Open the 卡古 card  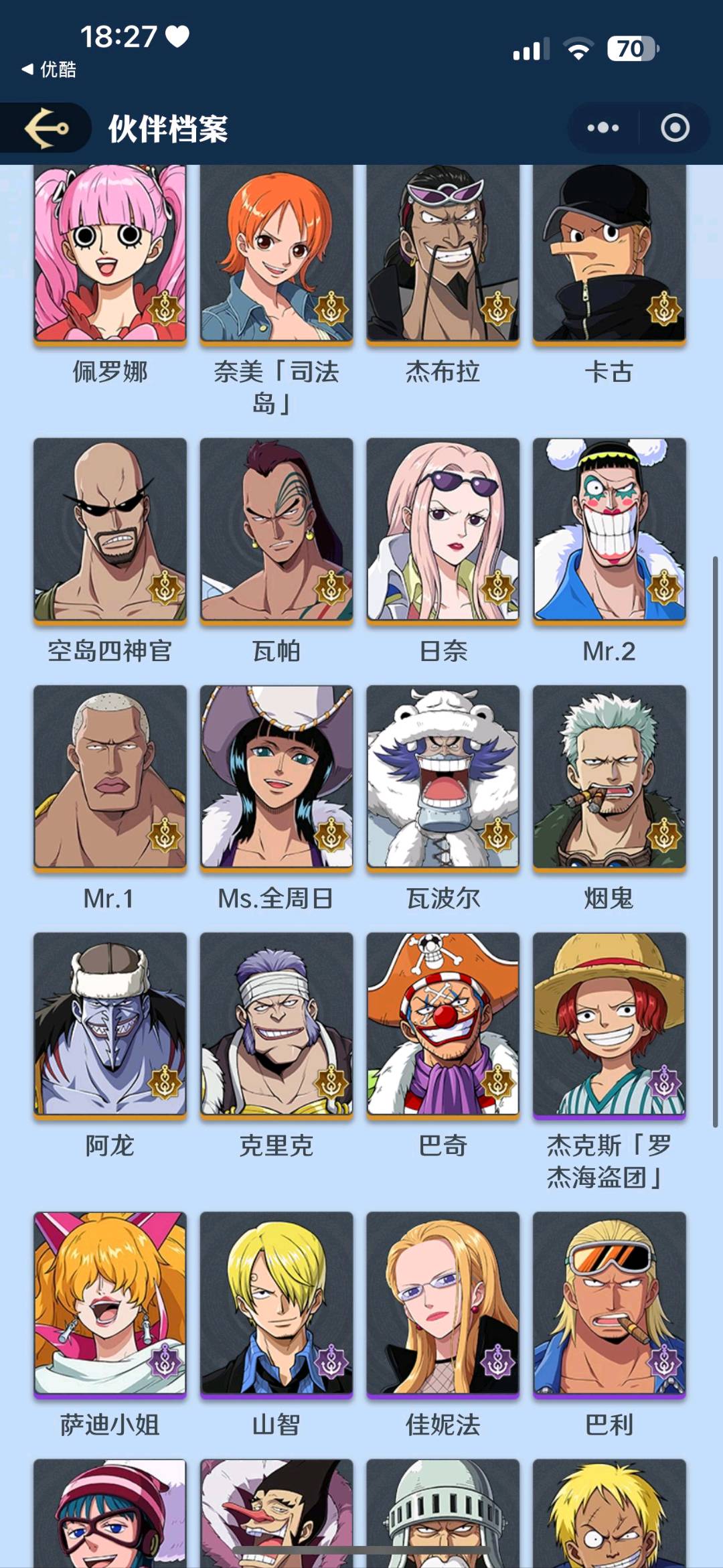609,255
